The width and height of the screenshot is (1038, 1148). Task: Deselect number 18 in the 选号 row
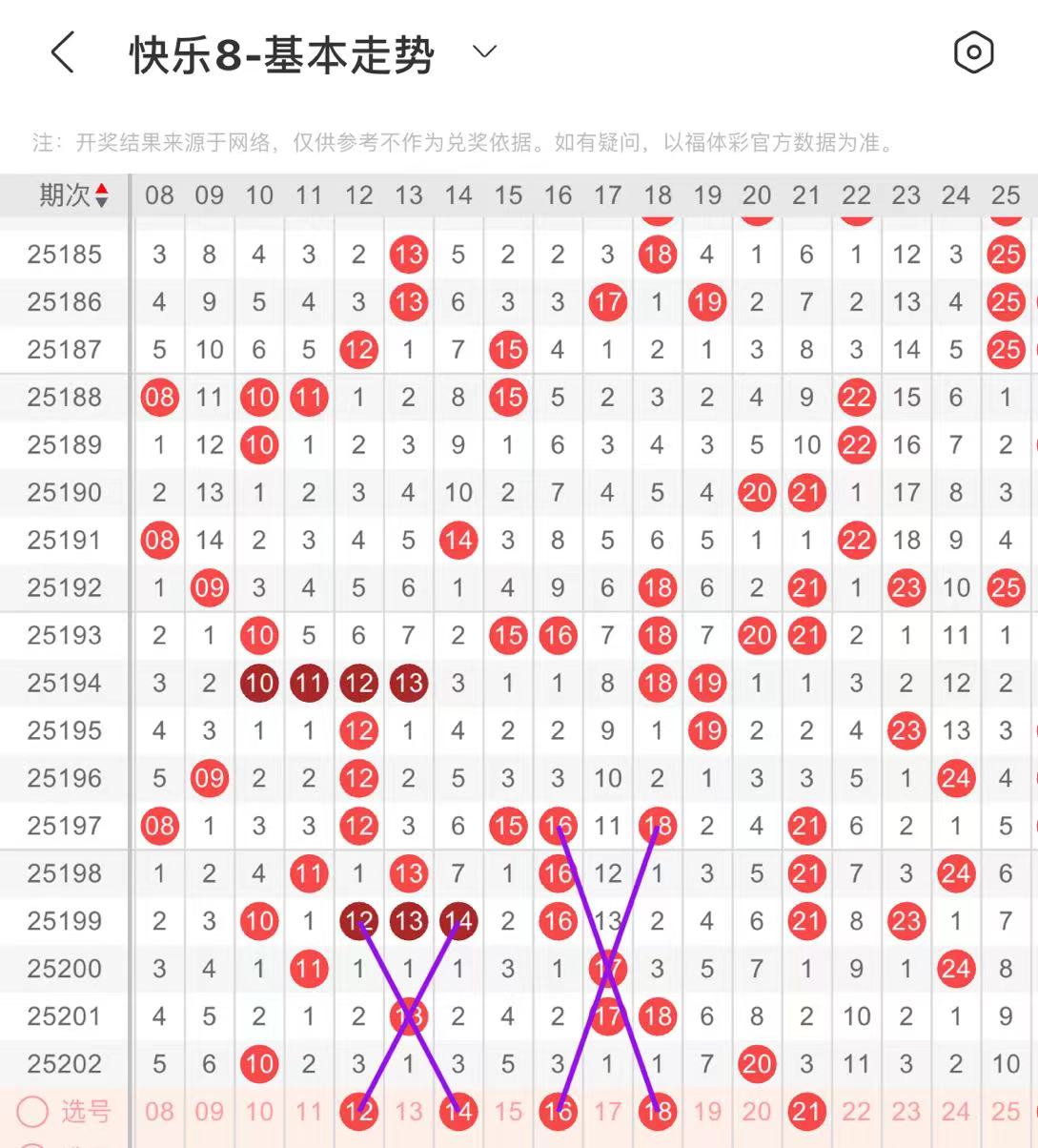[658, 1112]
